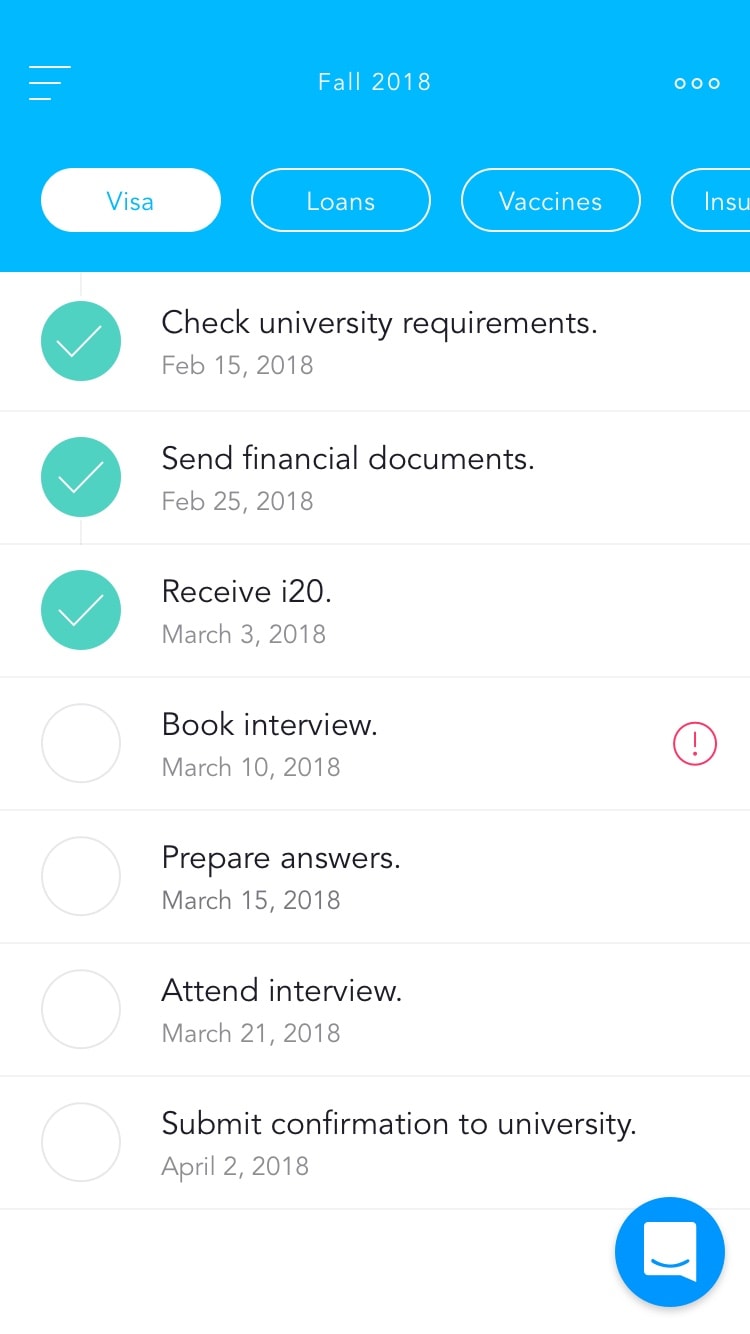The width and height of the screenshot is (750, 1334).
Task: Mark Prepare answers as complete
Action: (81, 876)
